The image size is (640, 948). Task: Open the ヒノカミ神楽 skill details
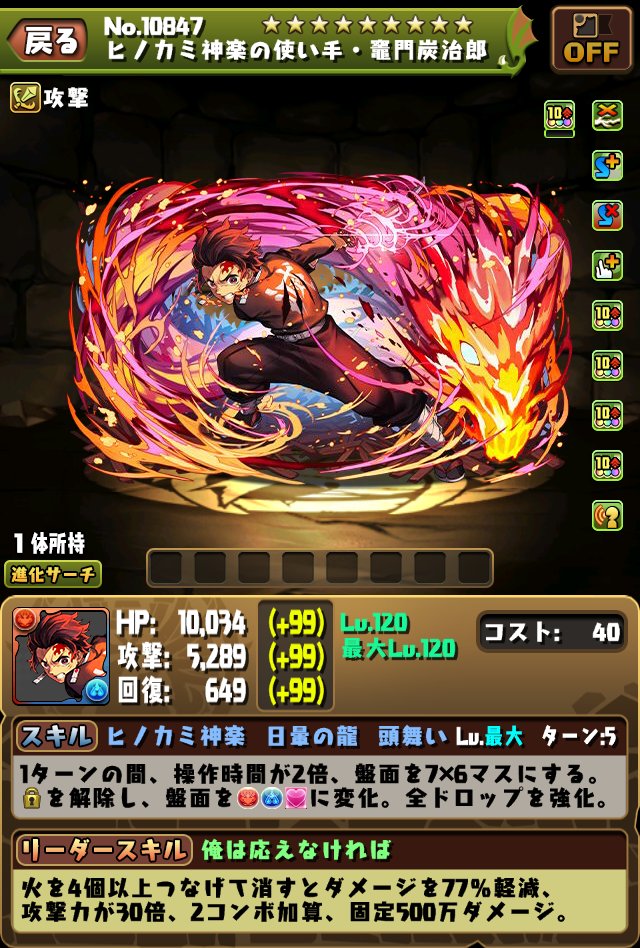(x=320, y=738)
